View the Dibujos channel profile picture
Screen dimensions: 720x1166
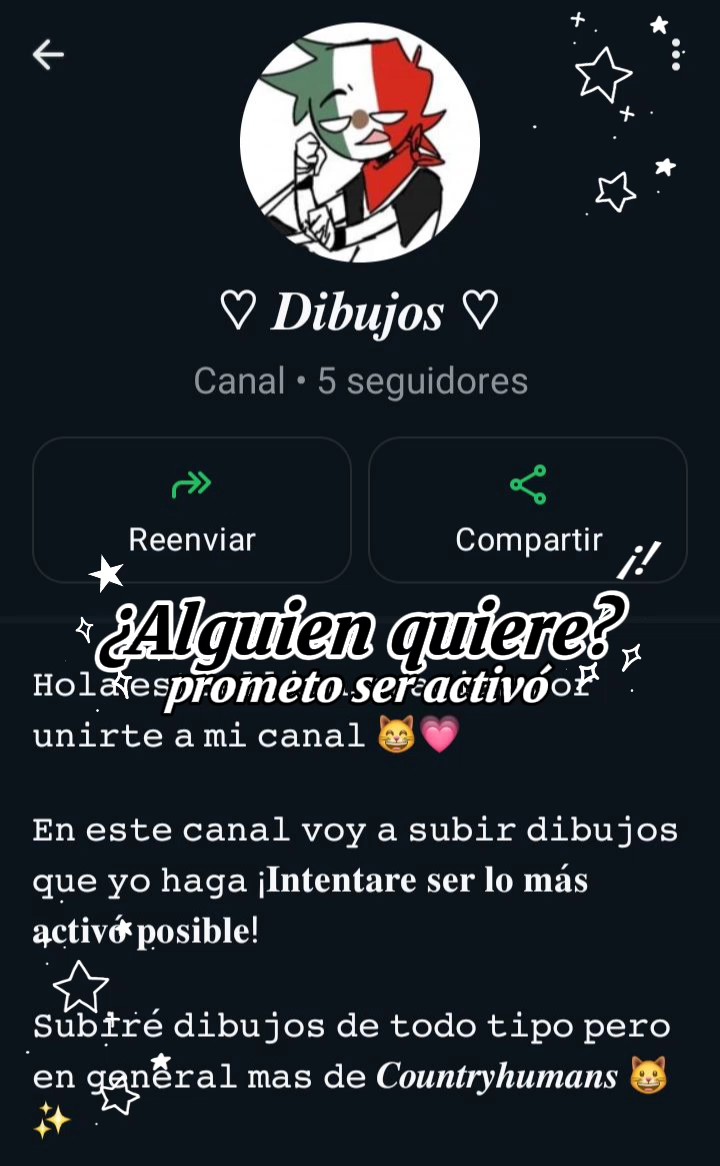360,142
